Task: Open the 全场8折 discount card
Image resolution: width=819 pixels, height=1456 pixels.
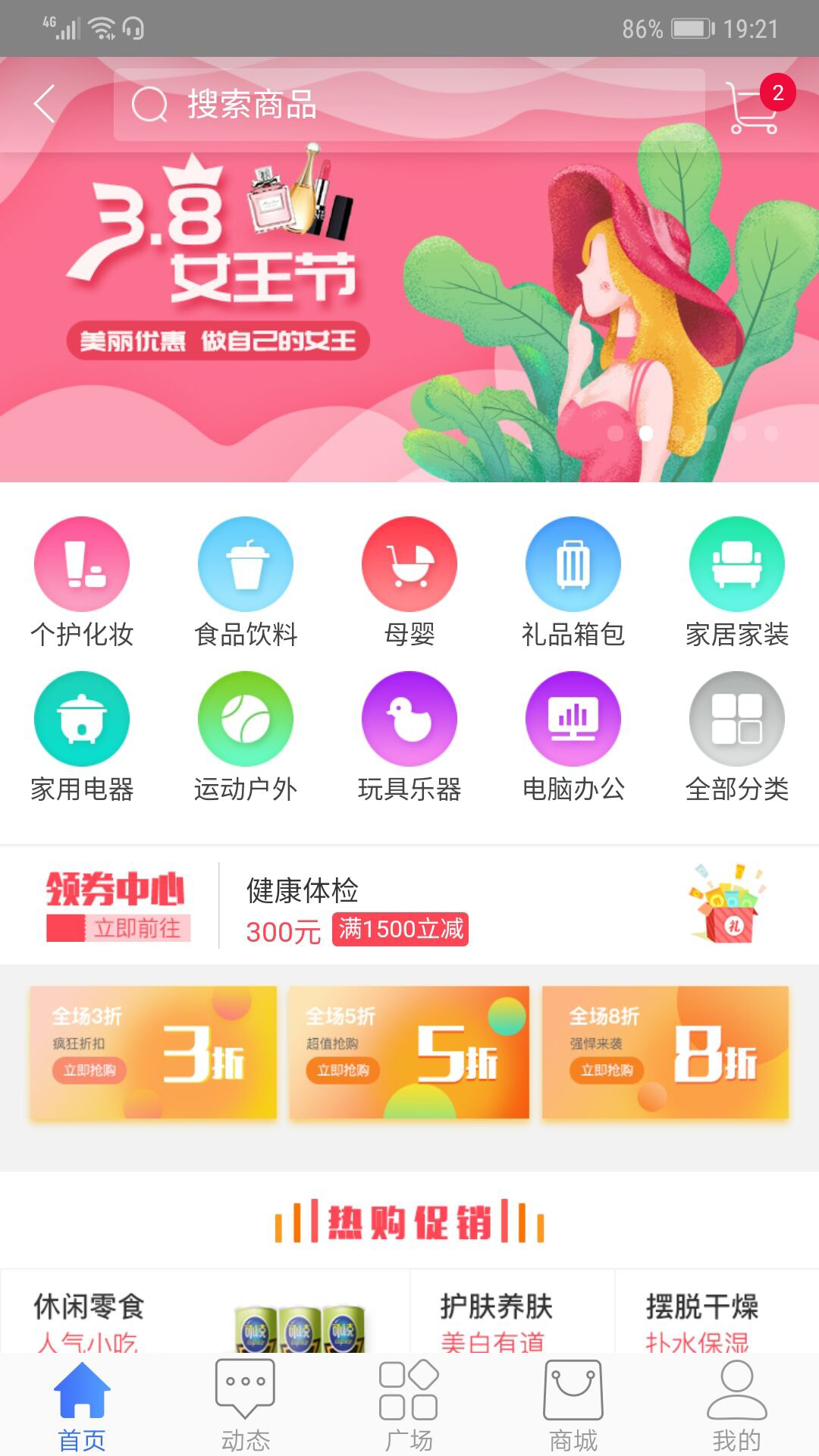Action: [665, 1053]
